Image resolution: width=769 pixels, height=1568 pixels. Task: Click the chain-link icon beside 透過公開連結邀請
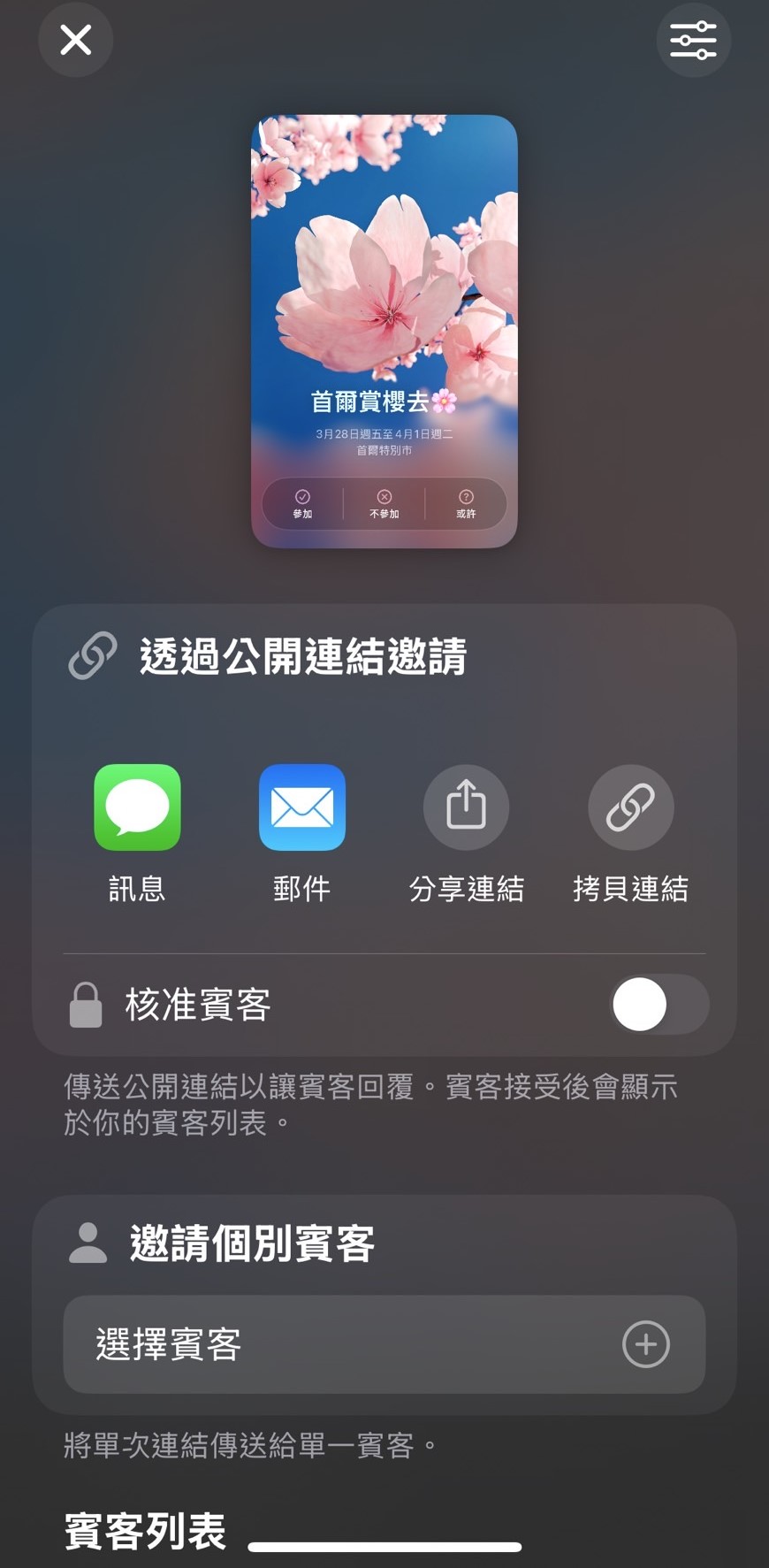pos(89,655)
